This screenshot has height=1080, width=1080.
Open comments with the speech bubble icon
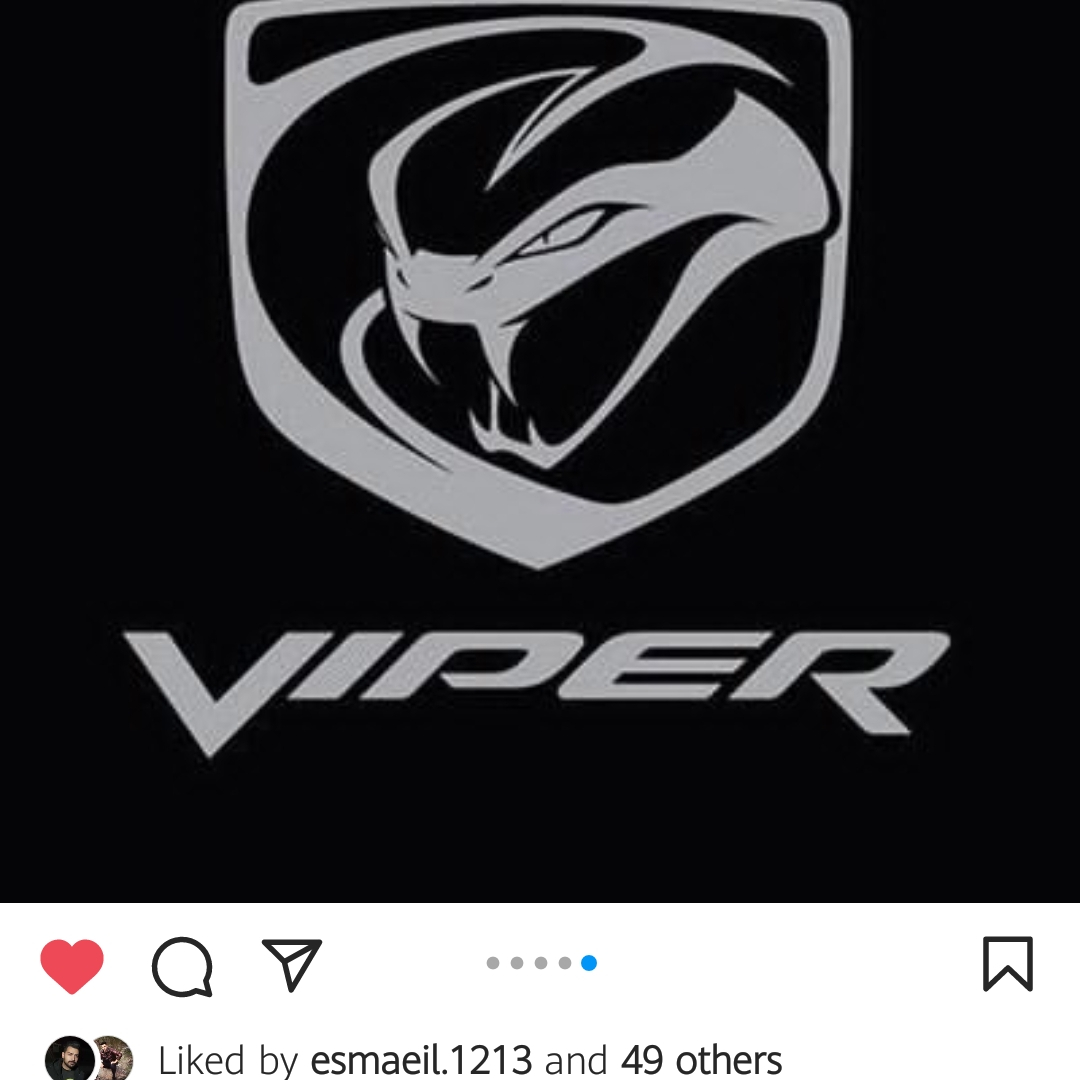(182, 967)
